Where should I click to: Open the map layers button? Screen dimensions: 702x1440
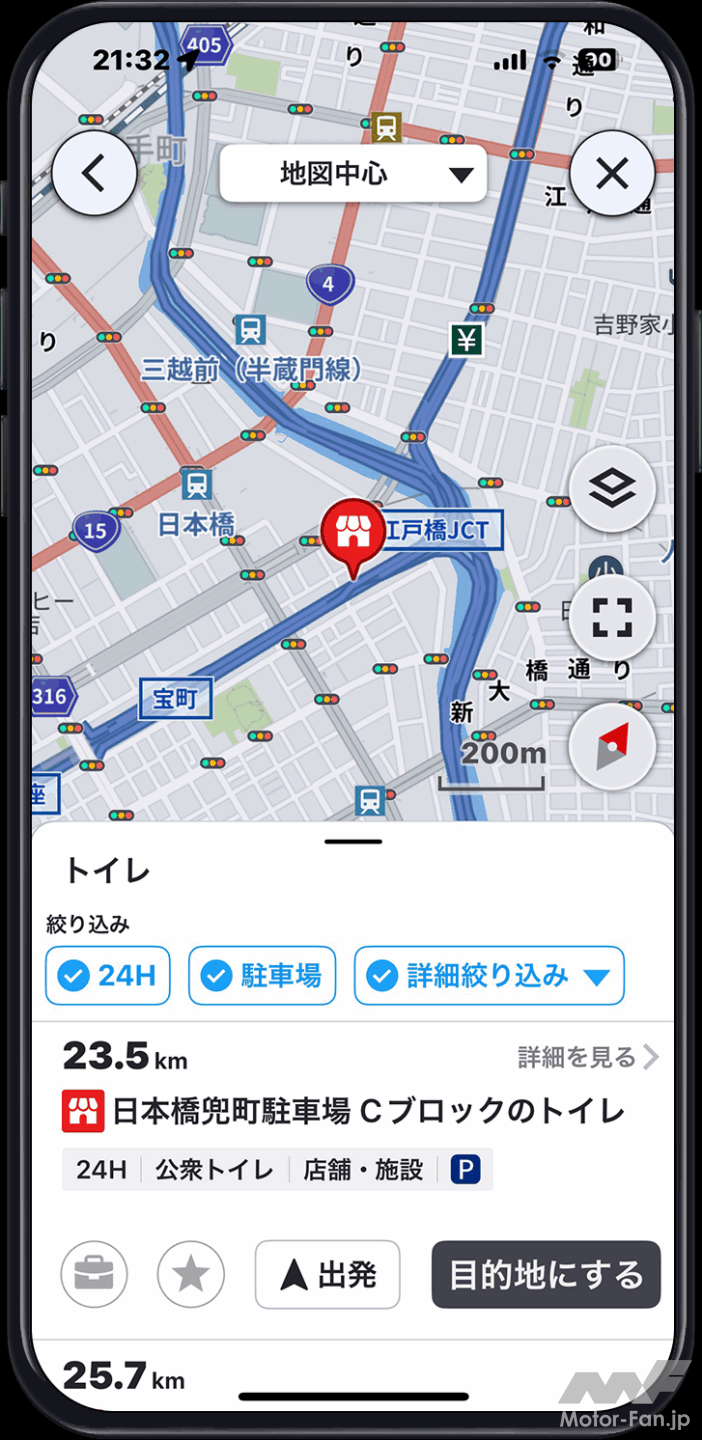point(612,489)
